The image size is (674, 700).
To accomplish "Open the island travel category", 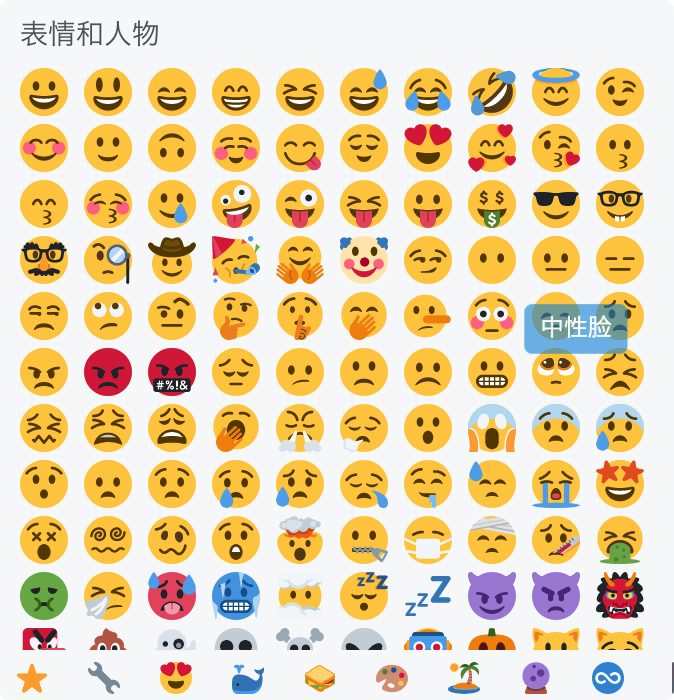I will click(464, 679).
